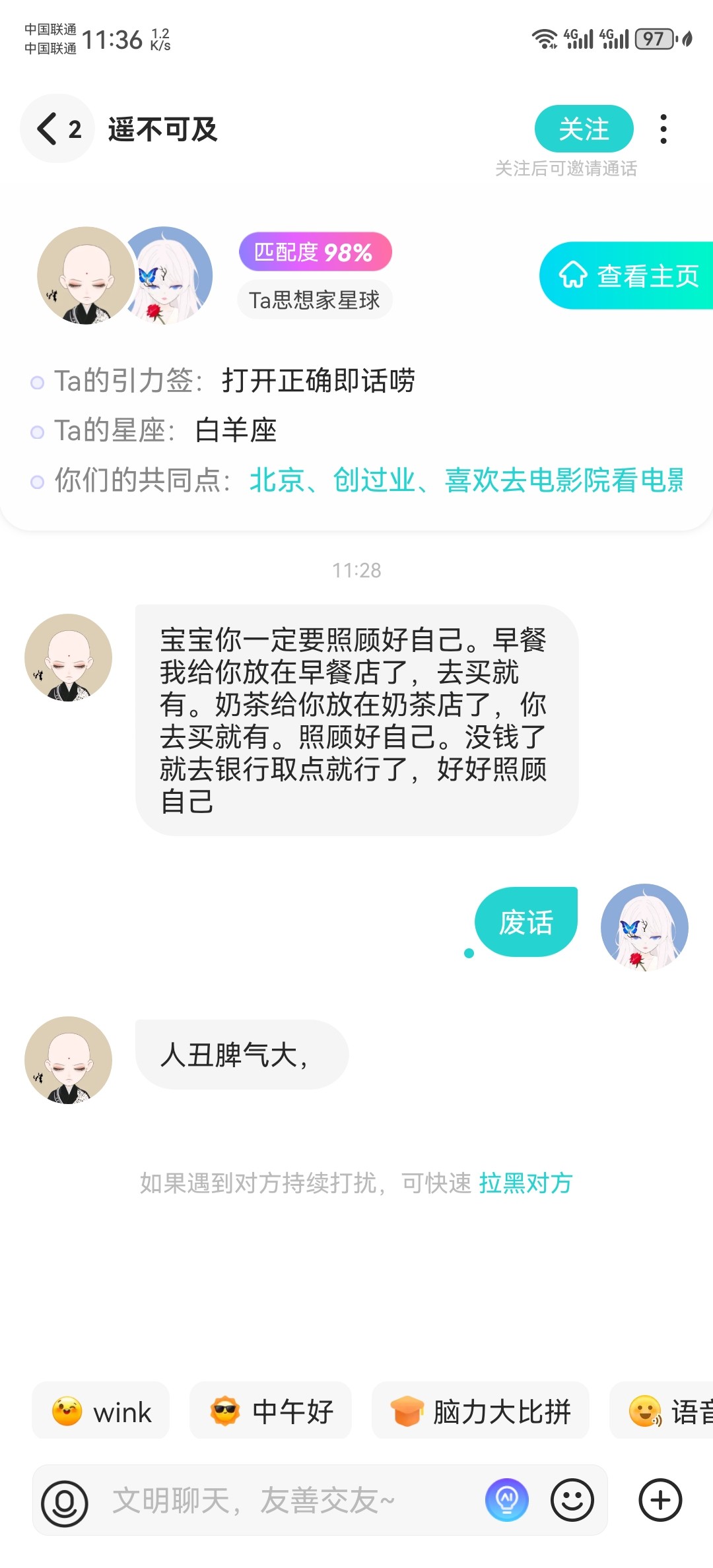Tap the blue AI assistant icon in input bar

click(507, 1500)
